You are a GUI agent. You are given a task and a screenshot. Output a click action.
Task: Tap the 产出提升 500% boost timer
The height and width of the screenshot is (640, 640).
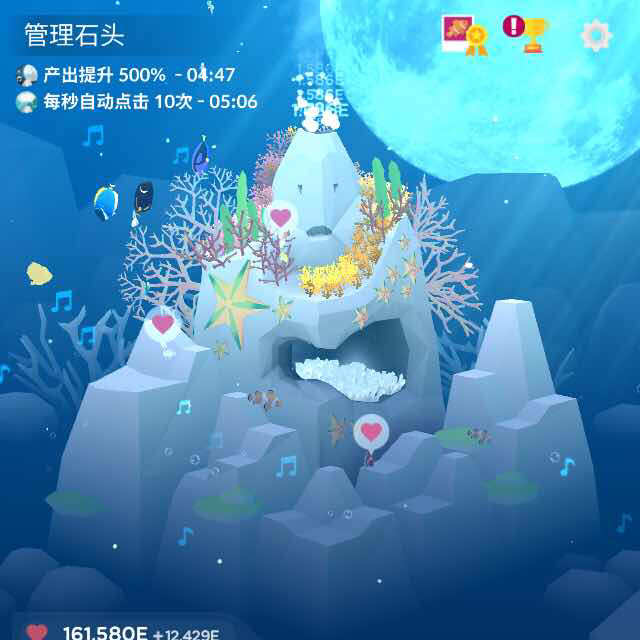coord(126,74)
